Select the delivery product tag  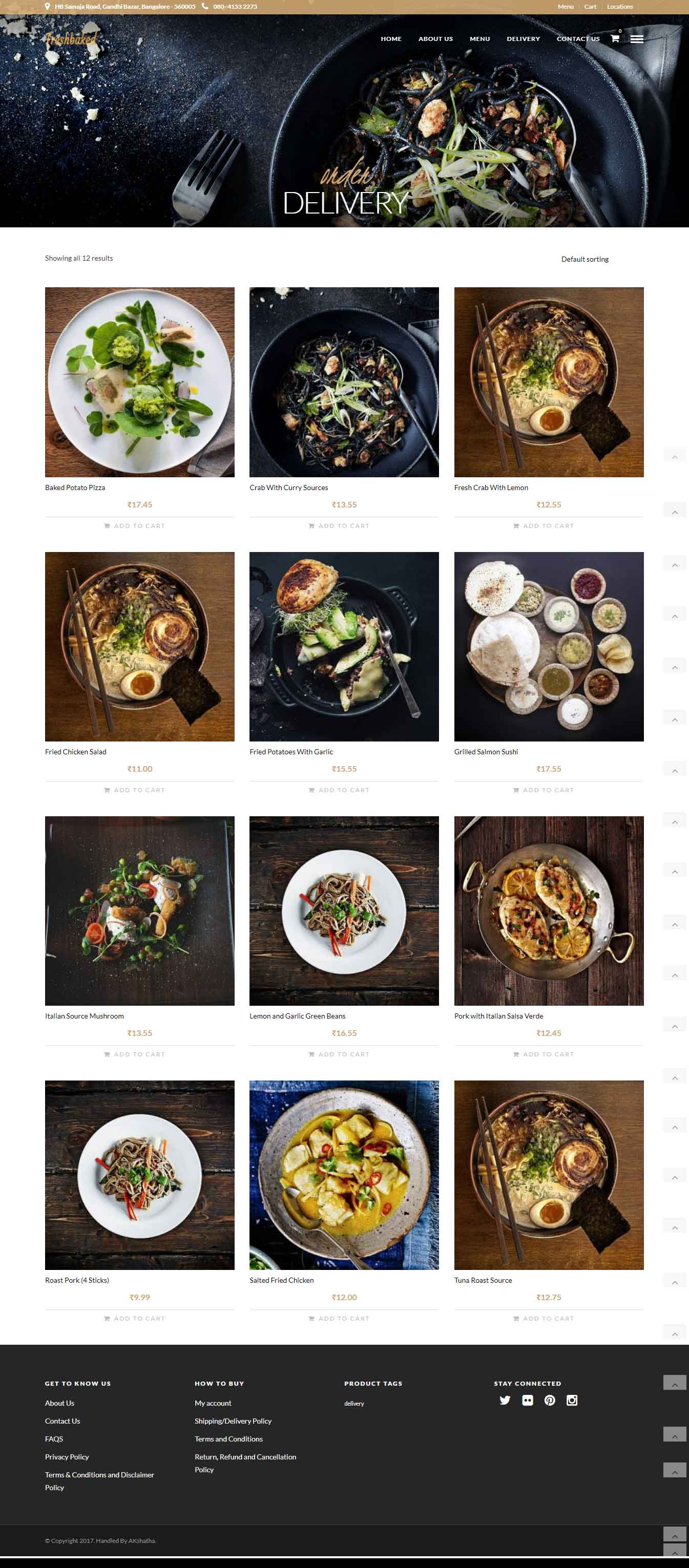point(354,1404)
